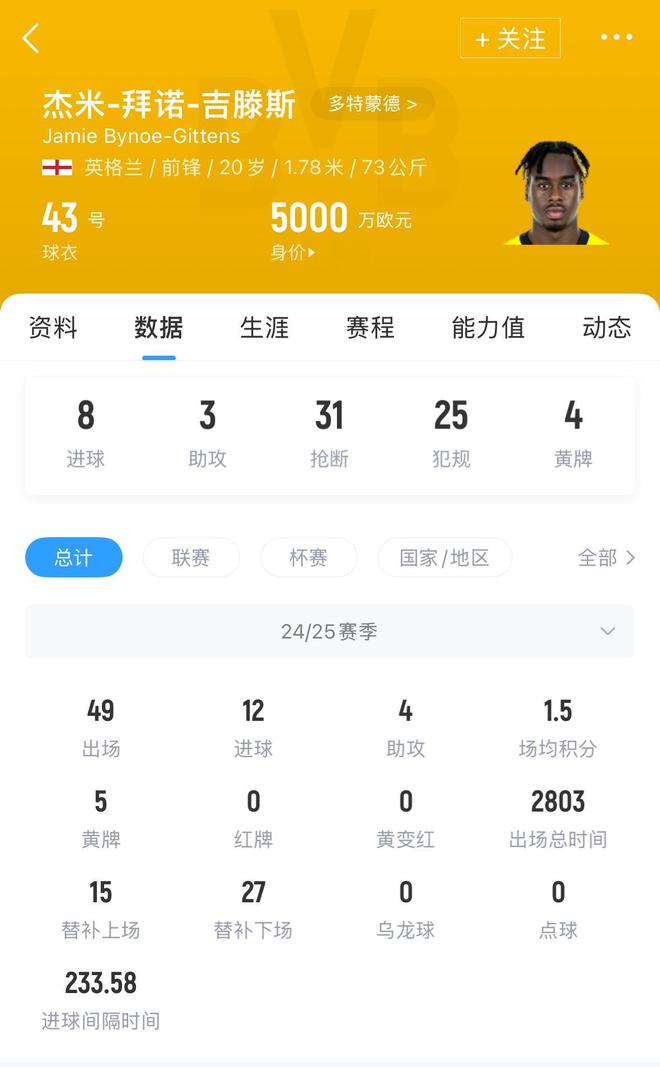Viewport: 660px width, 1067px height.
Task: Go back using the top-left arrow
Action: pos(31,39)
